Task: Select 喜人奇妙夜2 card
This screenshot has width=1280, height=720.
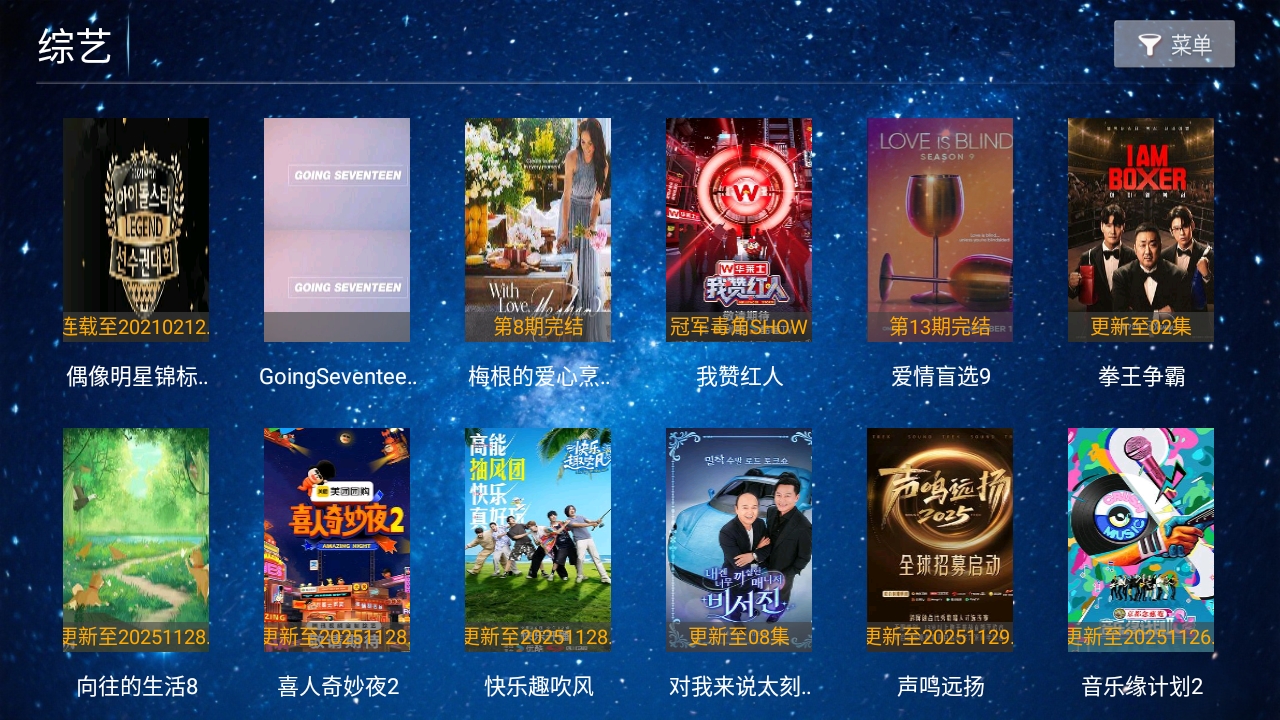Action: pos(337,540)
